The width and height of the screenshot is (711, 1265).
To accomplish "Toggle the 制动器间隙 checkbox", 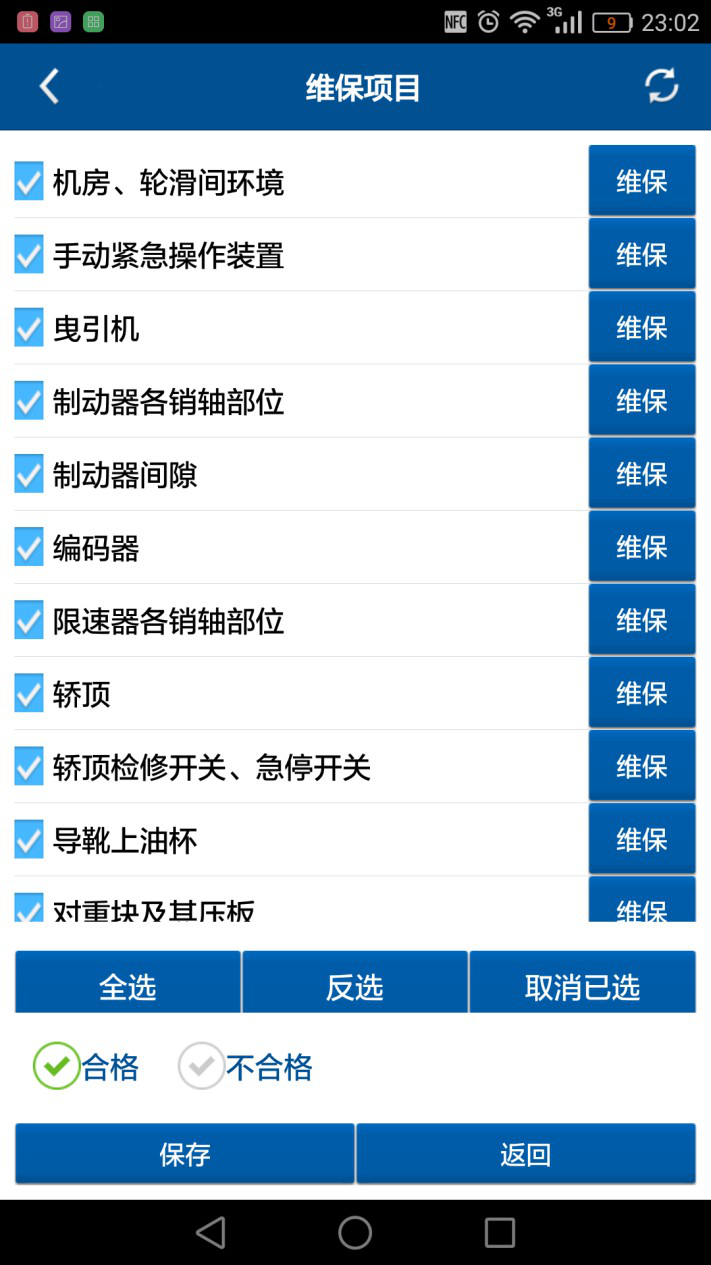I will [x=29, y=474].
